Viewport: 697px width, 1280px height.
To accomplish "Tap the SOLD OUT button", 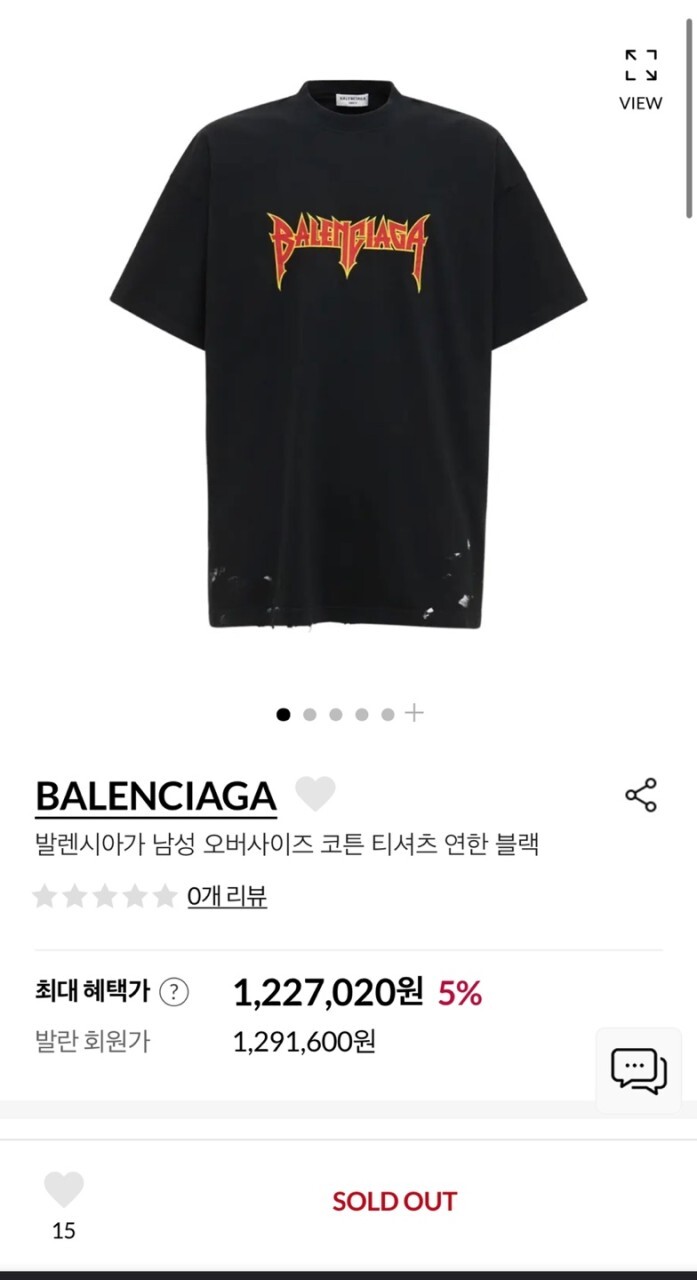I will point(394,1201).
